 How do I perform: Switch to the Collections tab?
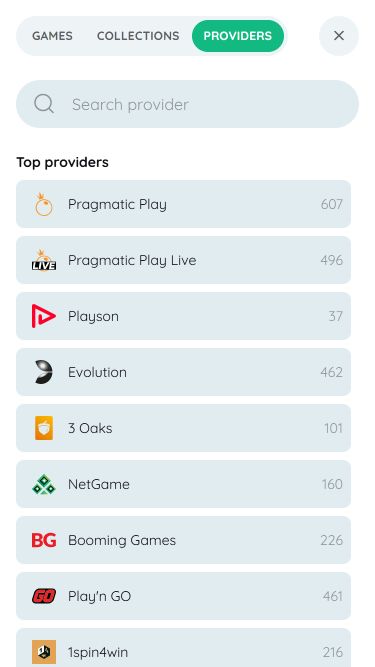coord(138,36)
